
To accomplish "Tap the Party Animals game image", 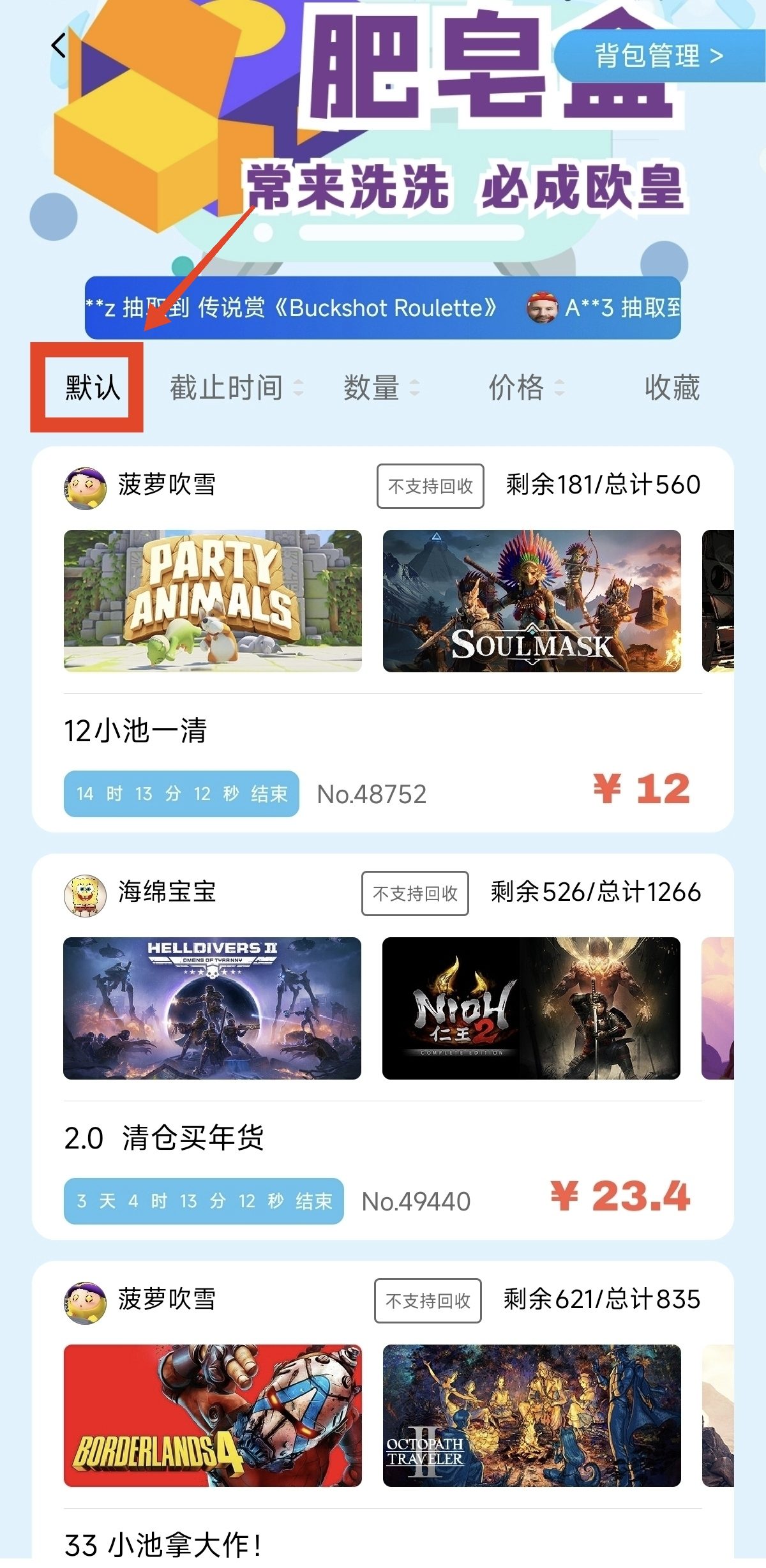I will click(213, 601).
